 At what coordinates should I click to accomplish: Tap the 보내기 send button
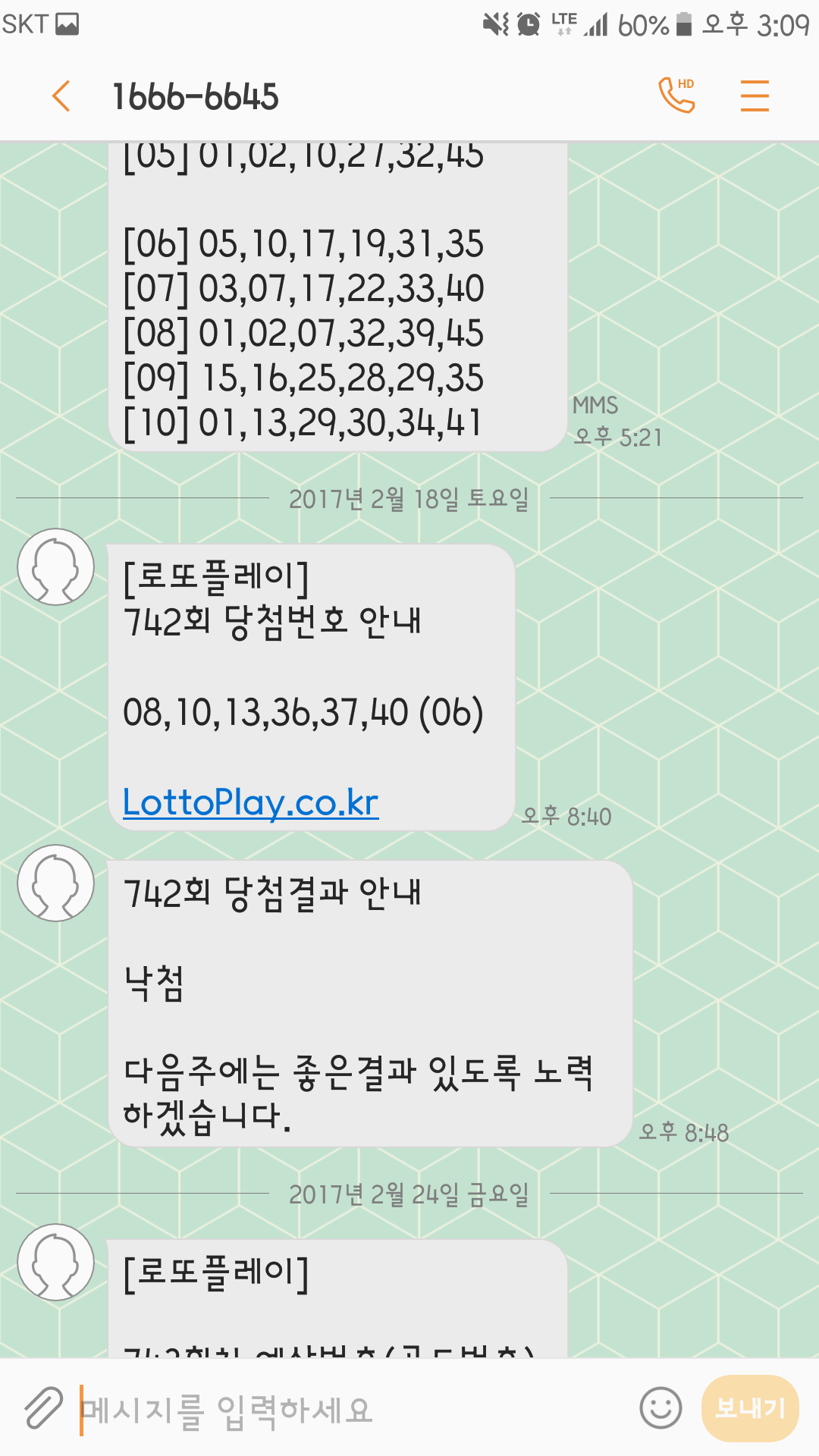[x=750, y=1408]
